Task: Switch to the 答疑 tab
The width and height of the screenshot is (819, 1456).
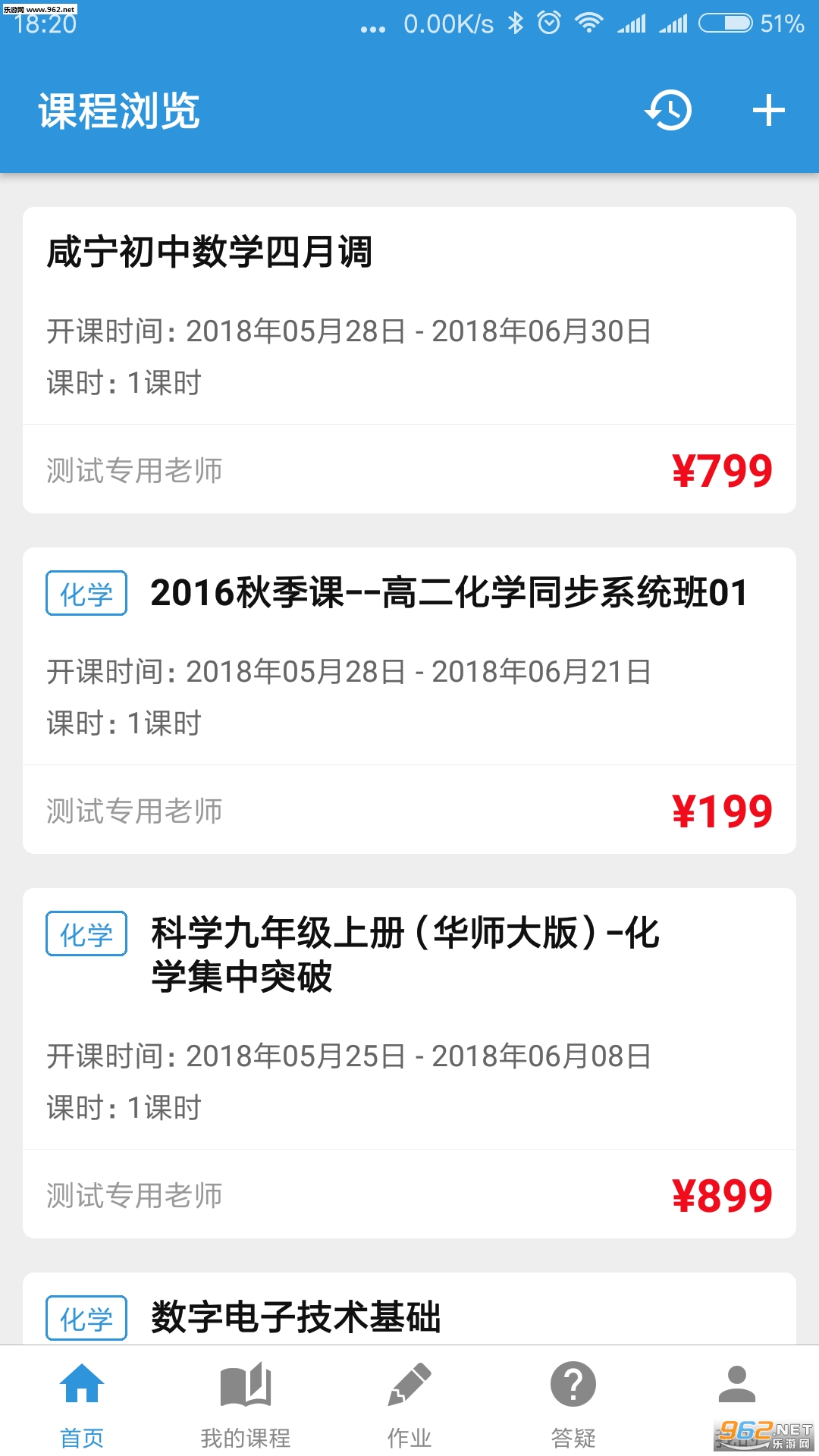Action: pyautogui.click(x=573, y=1401)
